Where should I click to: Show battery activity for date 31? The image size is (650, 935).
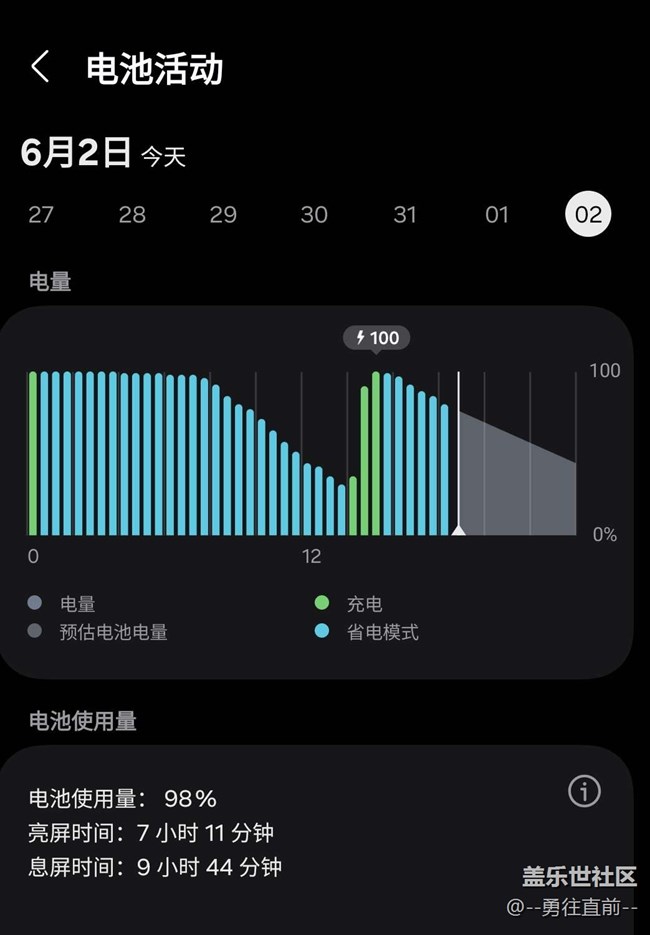click(405, 215)
